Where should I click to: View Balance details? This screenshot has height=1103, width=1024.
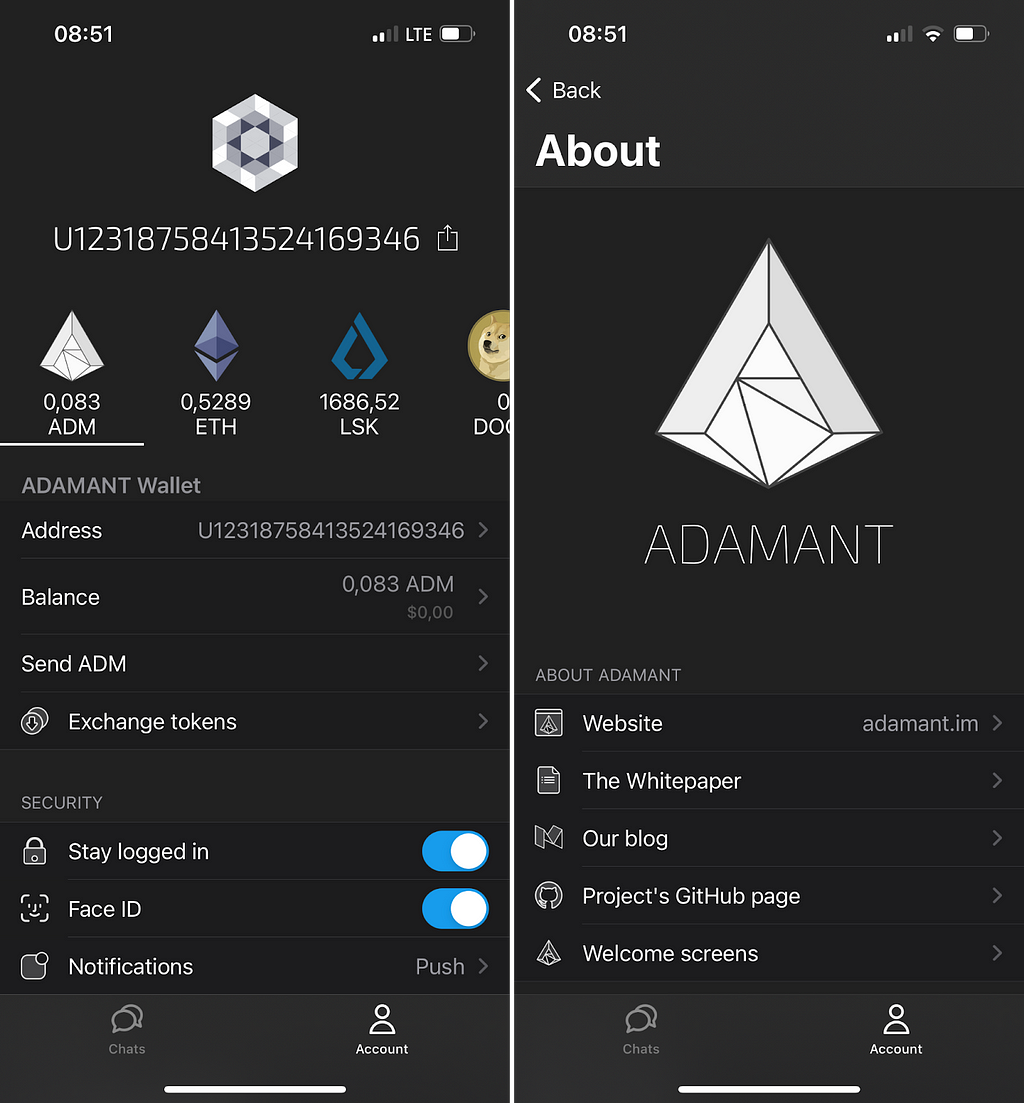(255, 597)
